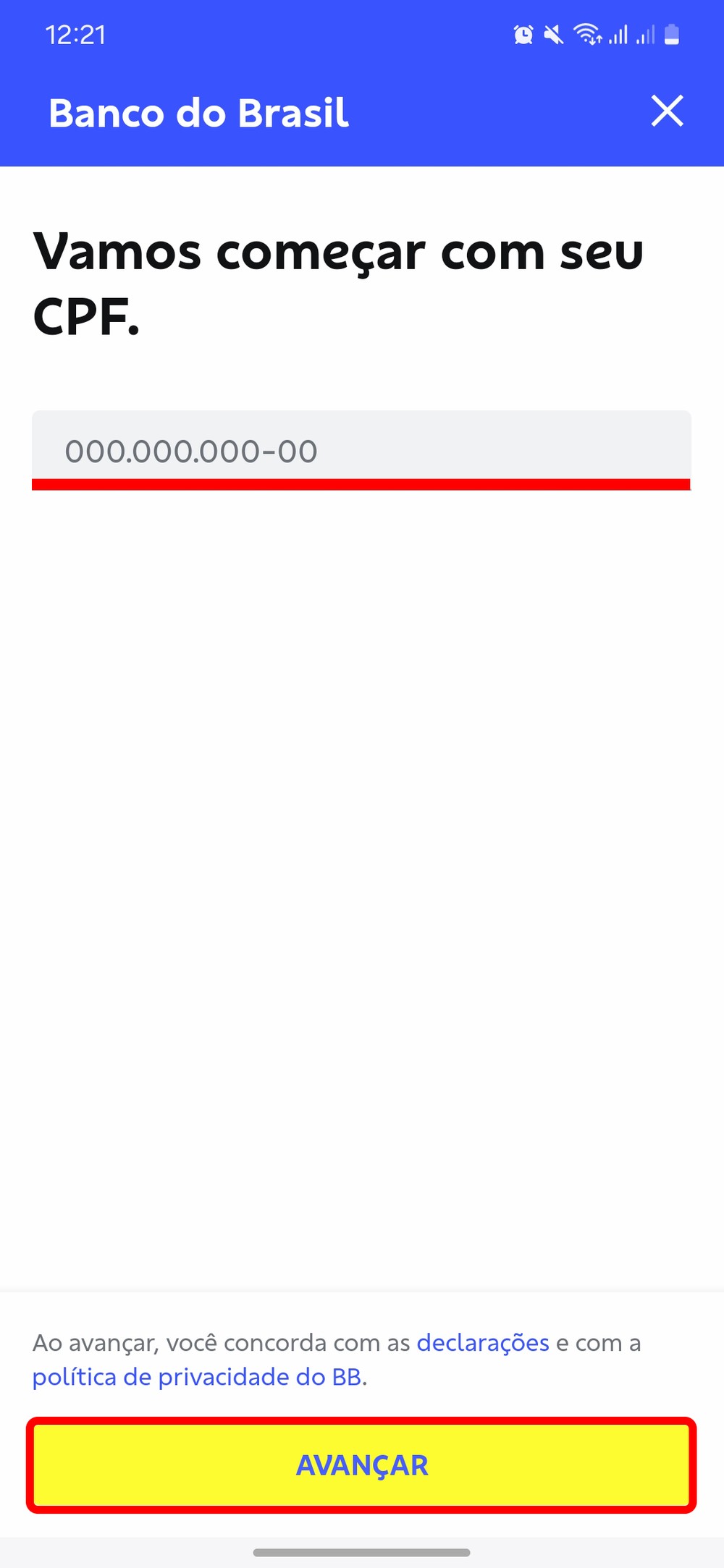Open política de privacidade do BB link

click(197, 1377)
